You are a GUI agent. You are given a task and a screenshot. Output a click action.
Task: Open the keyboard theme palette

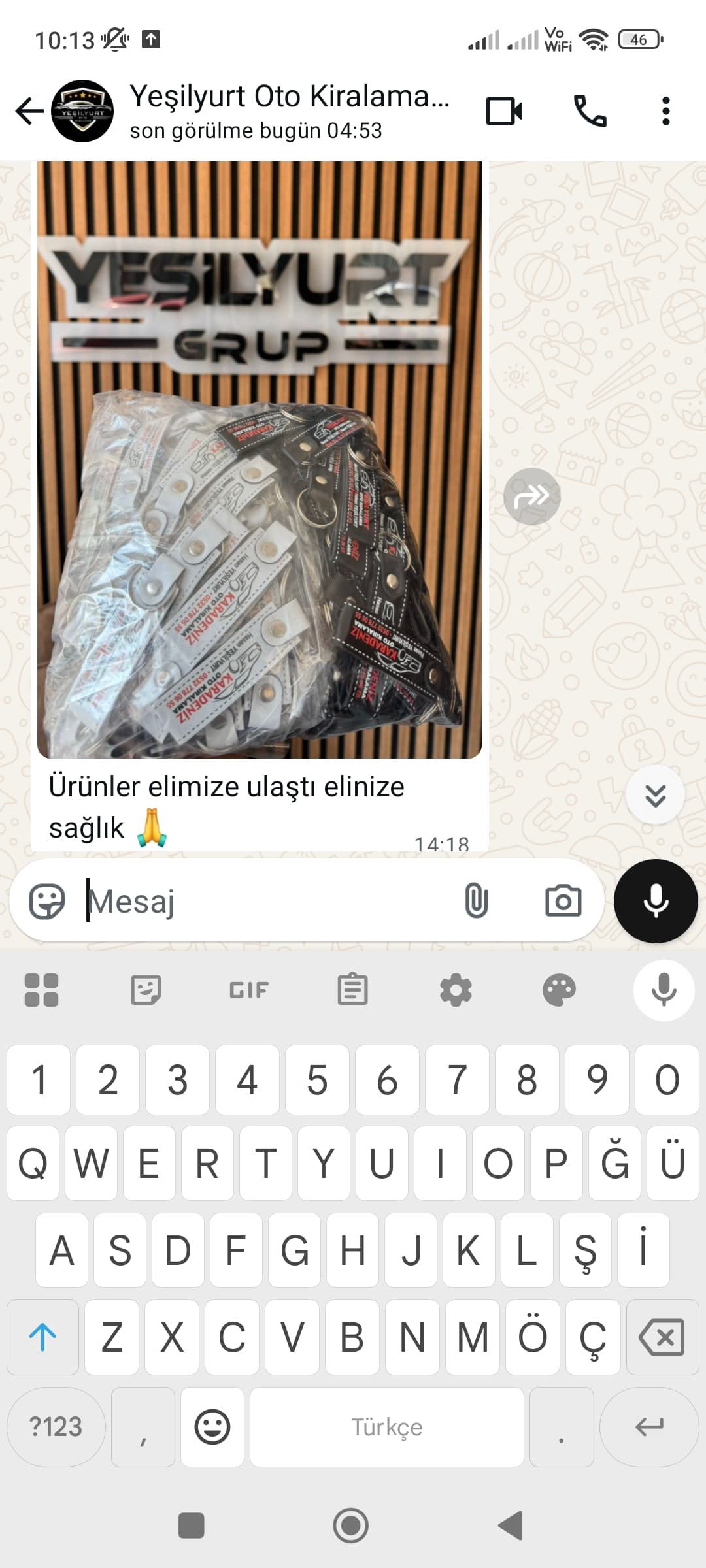(x=559, y=989)
